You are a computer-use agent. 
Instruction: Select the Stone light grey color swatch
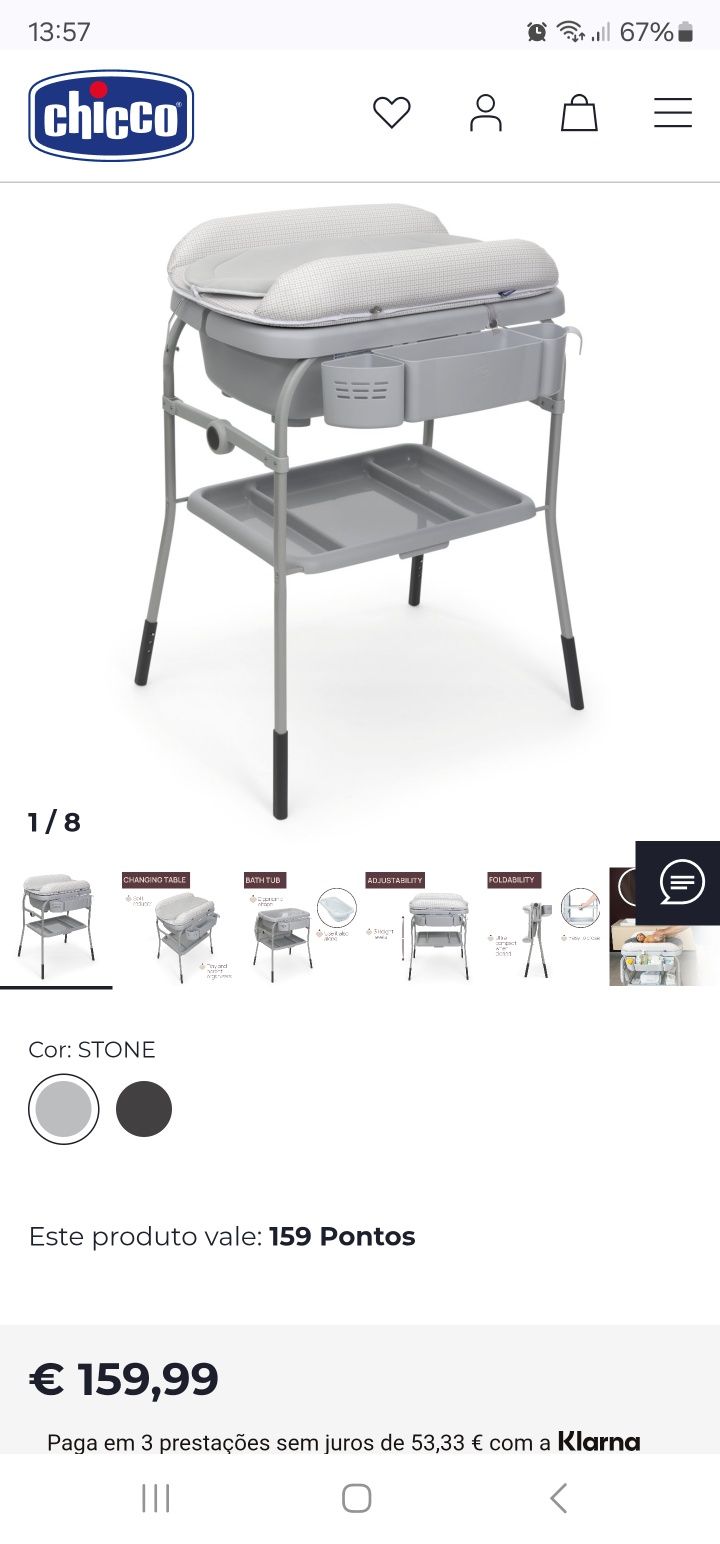(64, 1109)
